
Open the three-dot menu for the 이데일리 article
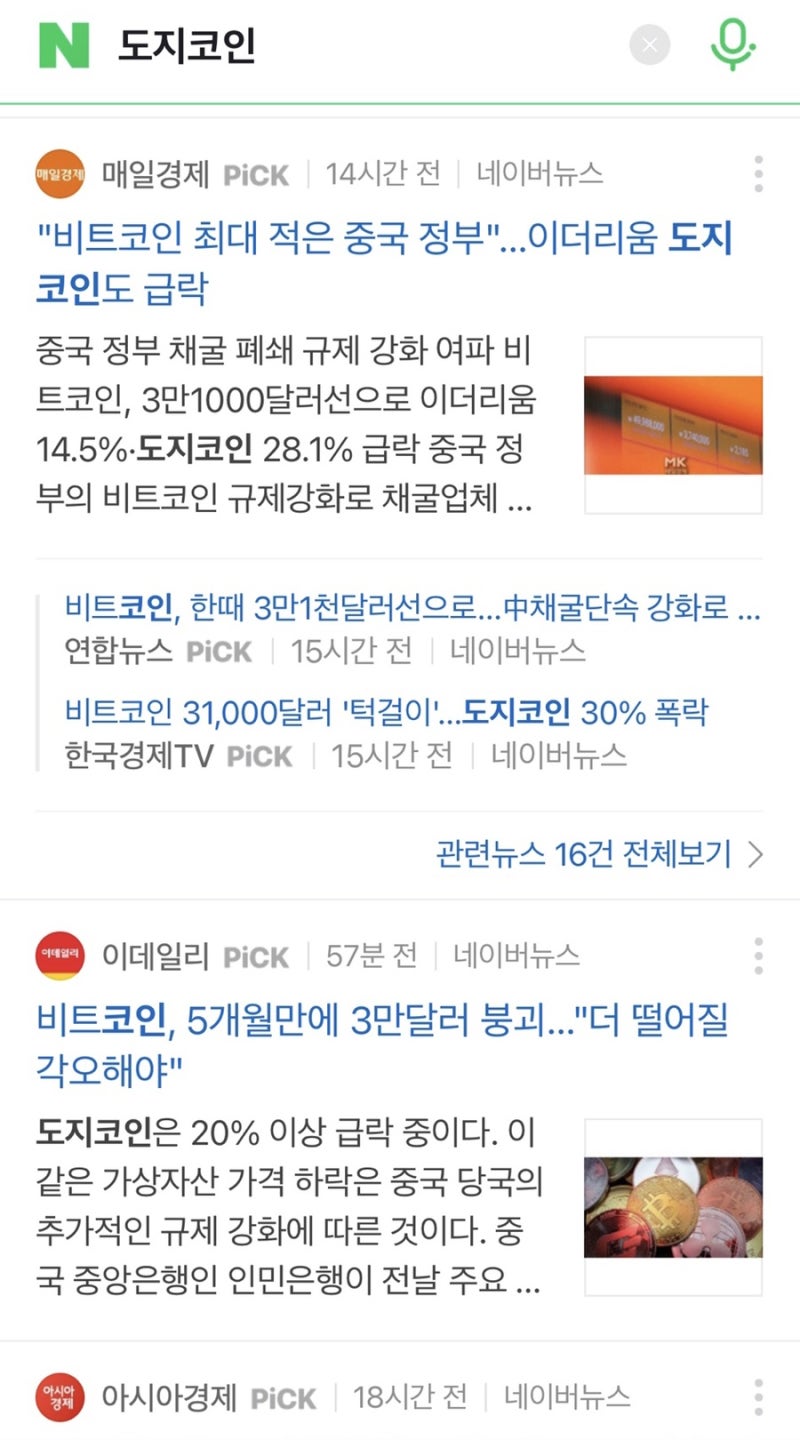click(x=757, y=954)
